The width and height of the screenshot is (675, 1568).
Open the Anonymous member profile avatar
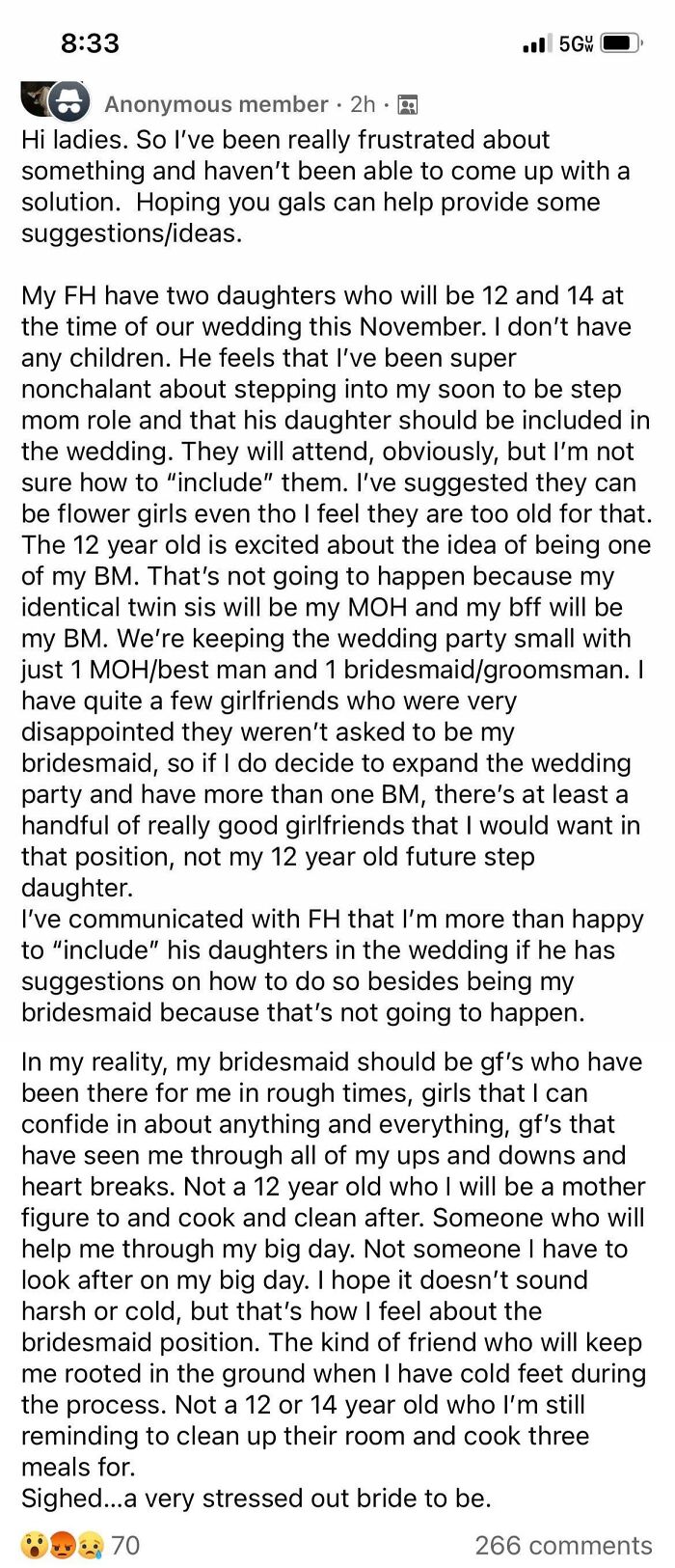pos(67,101)
